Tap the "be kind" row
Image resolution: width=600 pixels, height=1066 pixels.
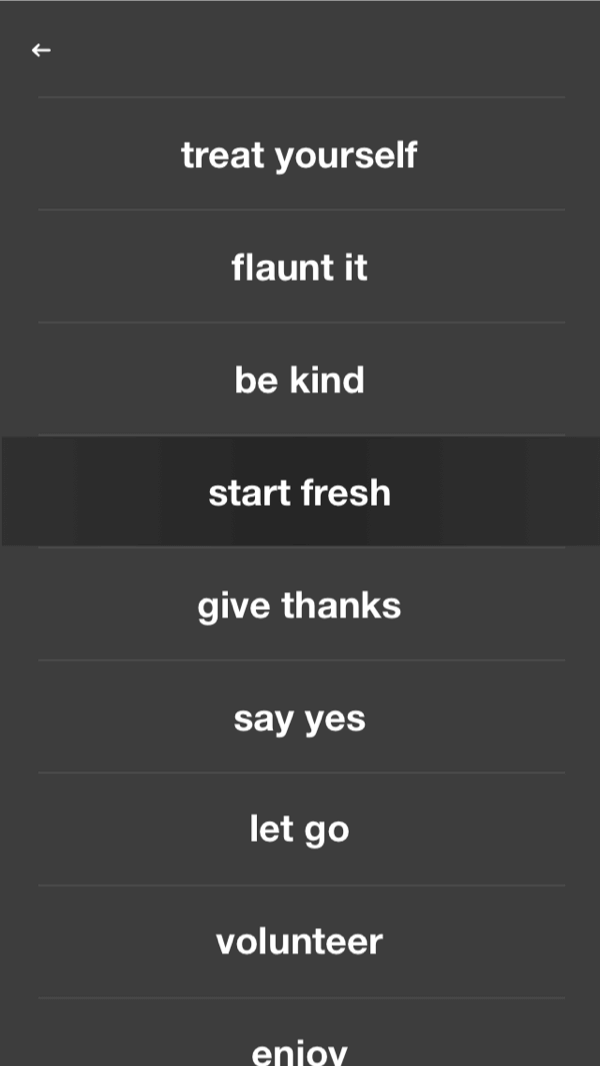click(x=299, y=380)
